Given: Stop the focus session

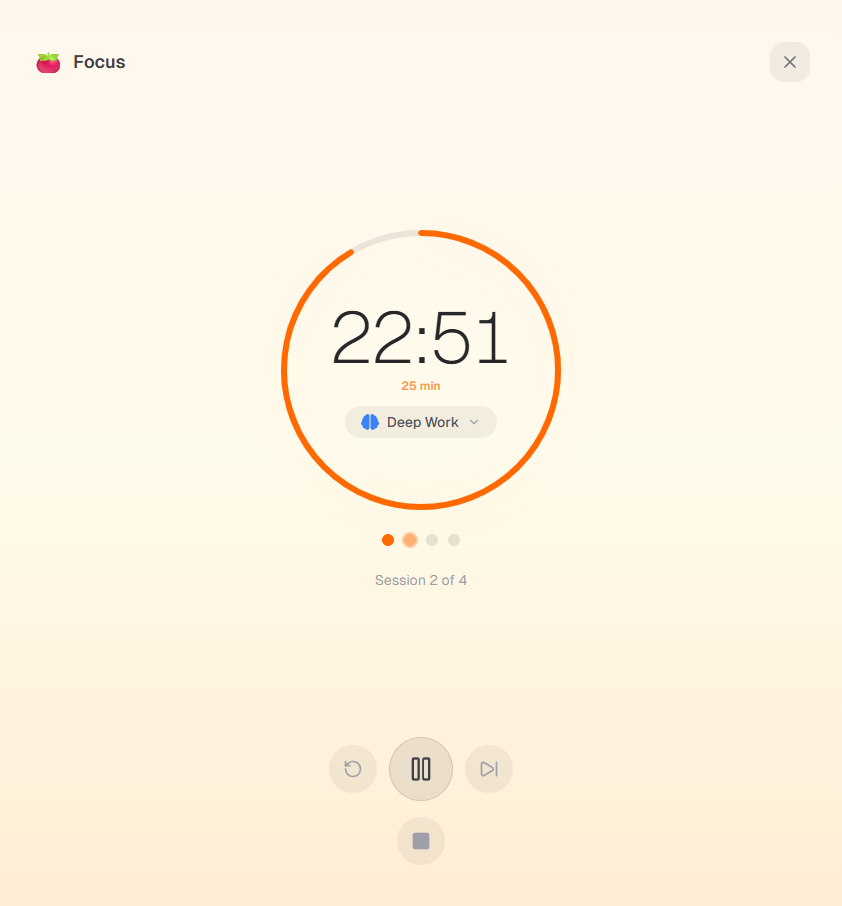Looking at the screenshot, I should pos(421,841).
